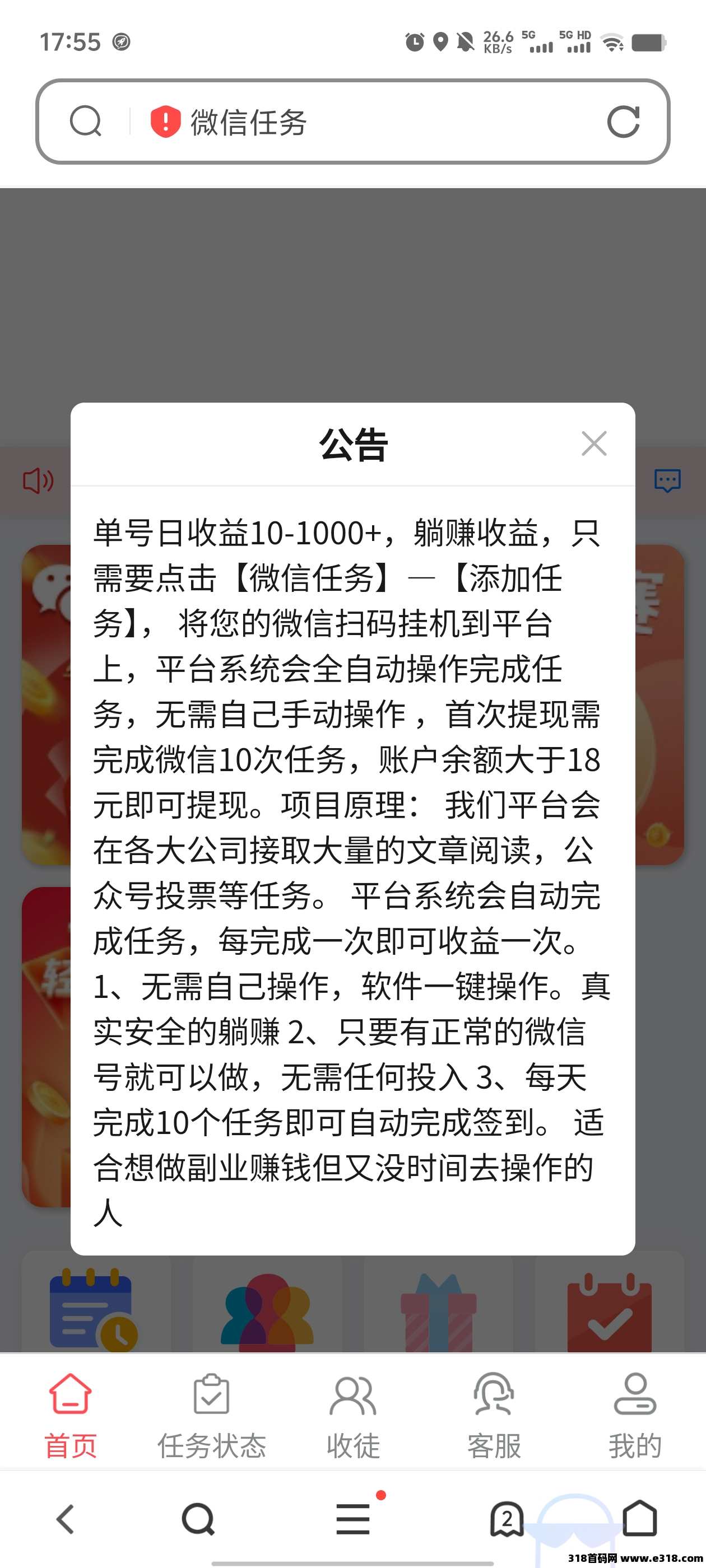Image resolution: width=706 pixels, height=1568 pixels.
Task: Open the red site security shield
Action: (165, 121)
